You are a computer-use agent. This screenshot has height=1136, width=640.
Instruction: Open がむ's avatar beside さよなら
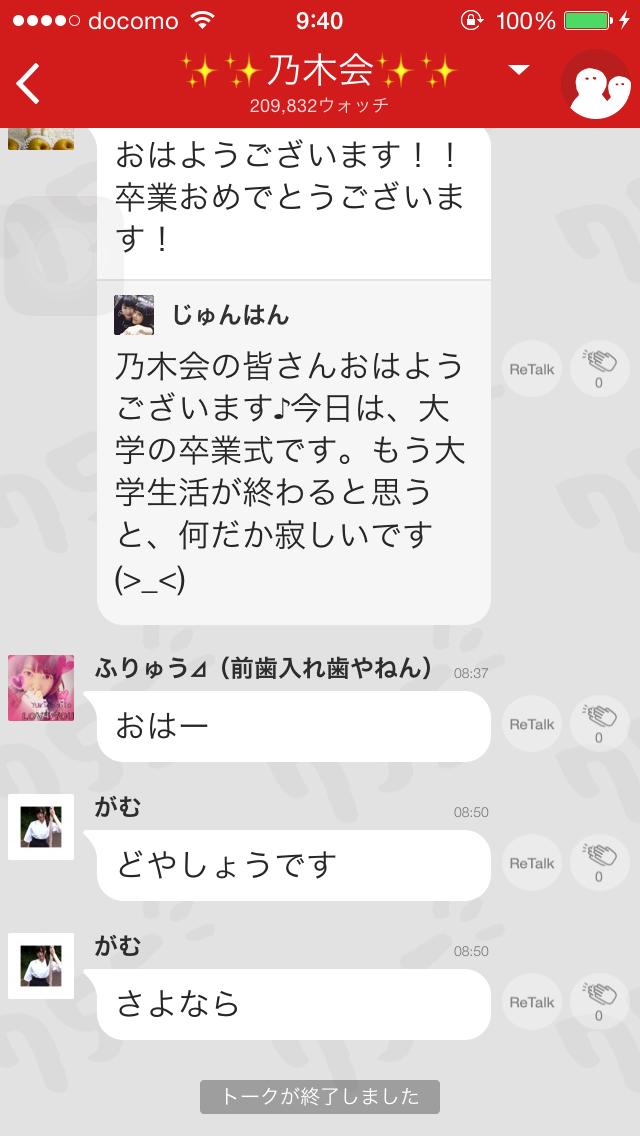pyautogui.click(x=41, y=966)
